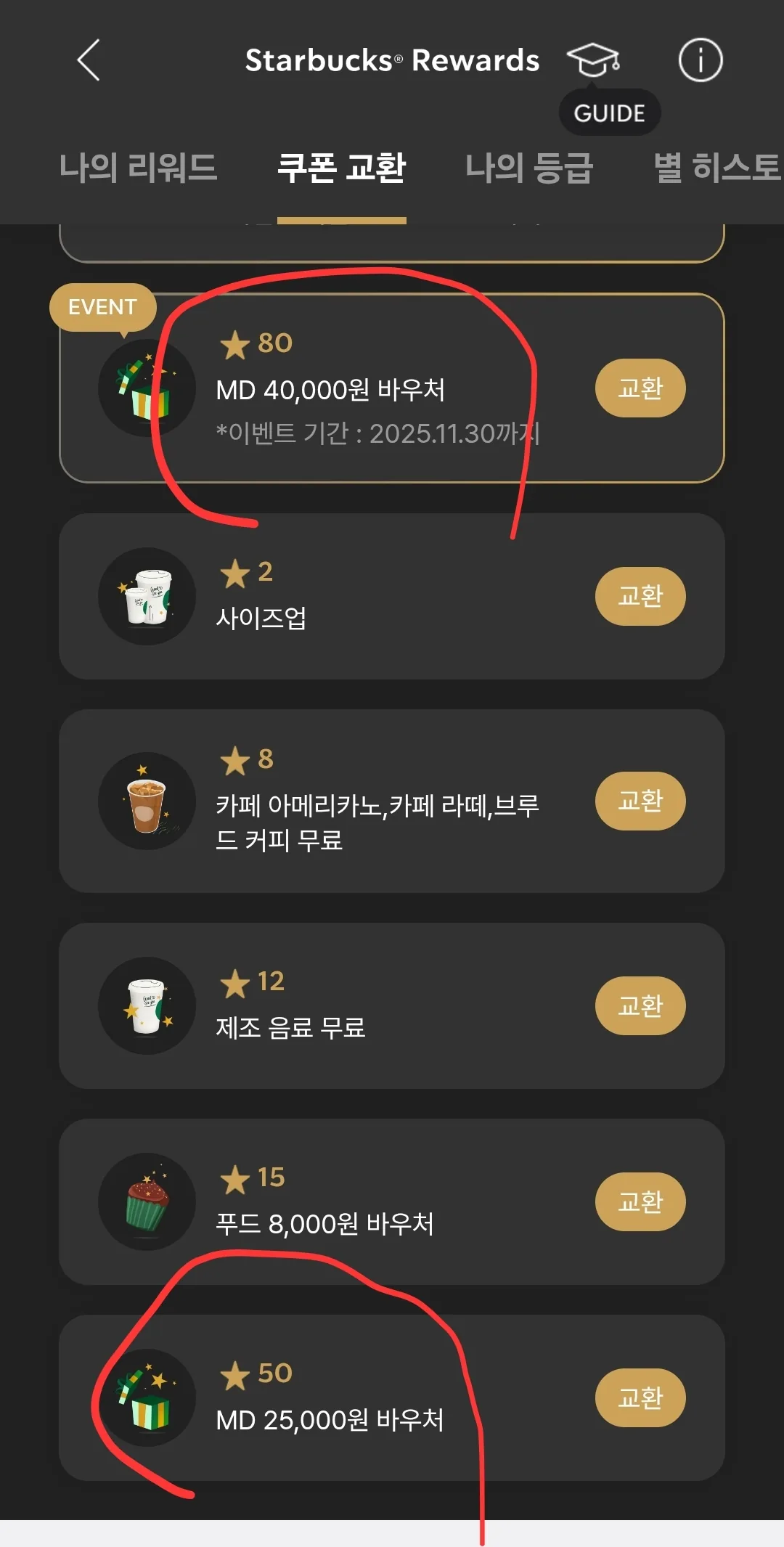The image size is (784, 1547).
Task: Tap 교환 for the 사이즈업 coupon
Action: click(x=640, y=596)
